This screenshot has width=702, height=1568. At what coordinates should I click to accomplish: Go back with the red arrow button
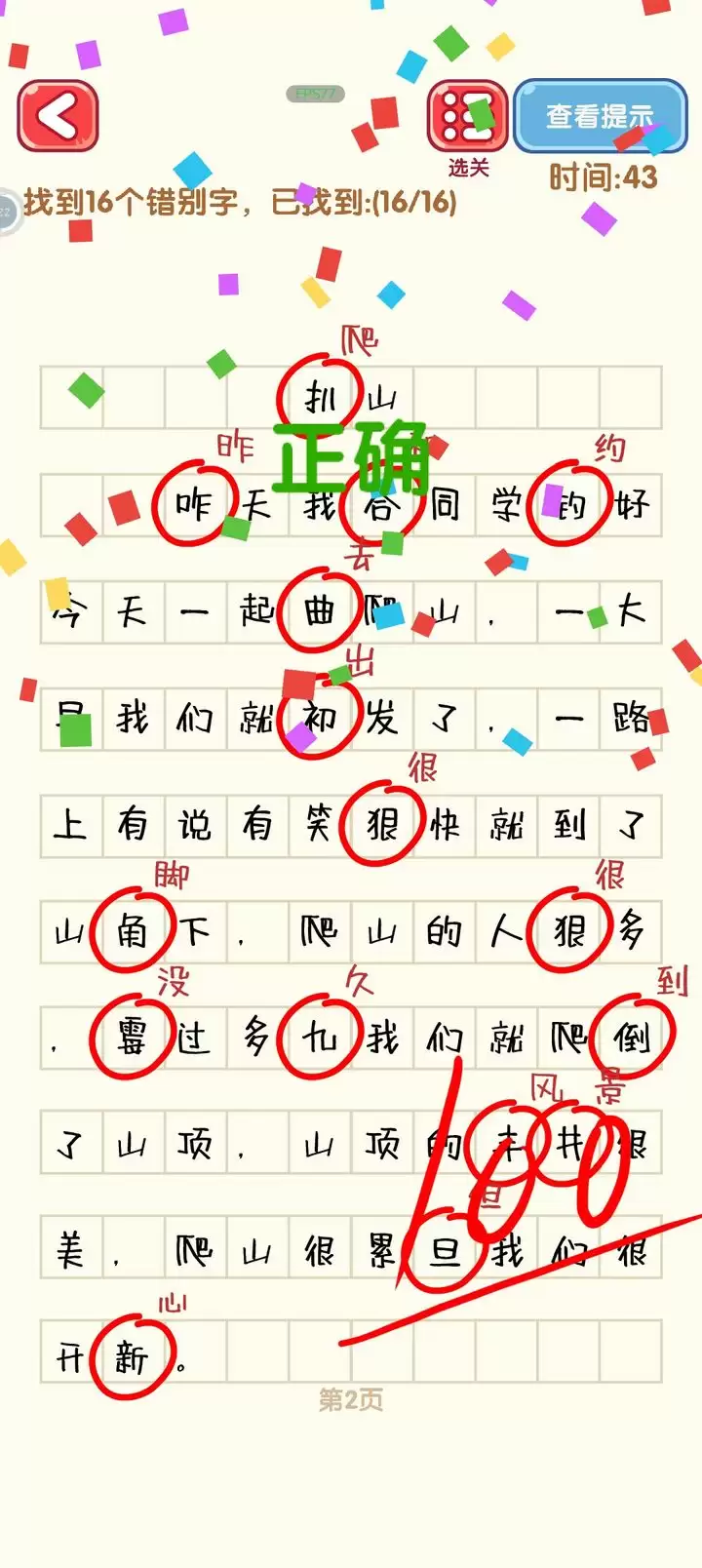click(58, 117)
